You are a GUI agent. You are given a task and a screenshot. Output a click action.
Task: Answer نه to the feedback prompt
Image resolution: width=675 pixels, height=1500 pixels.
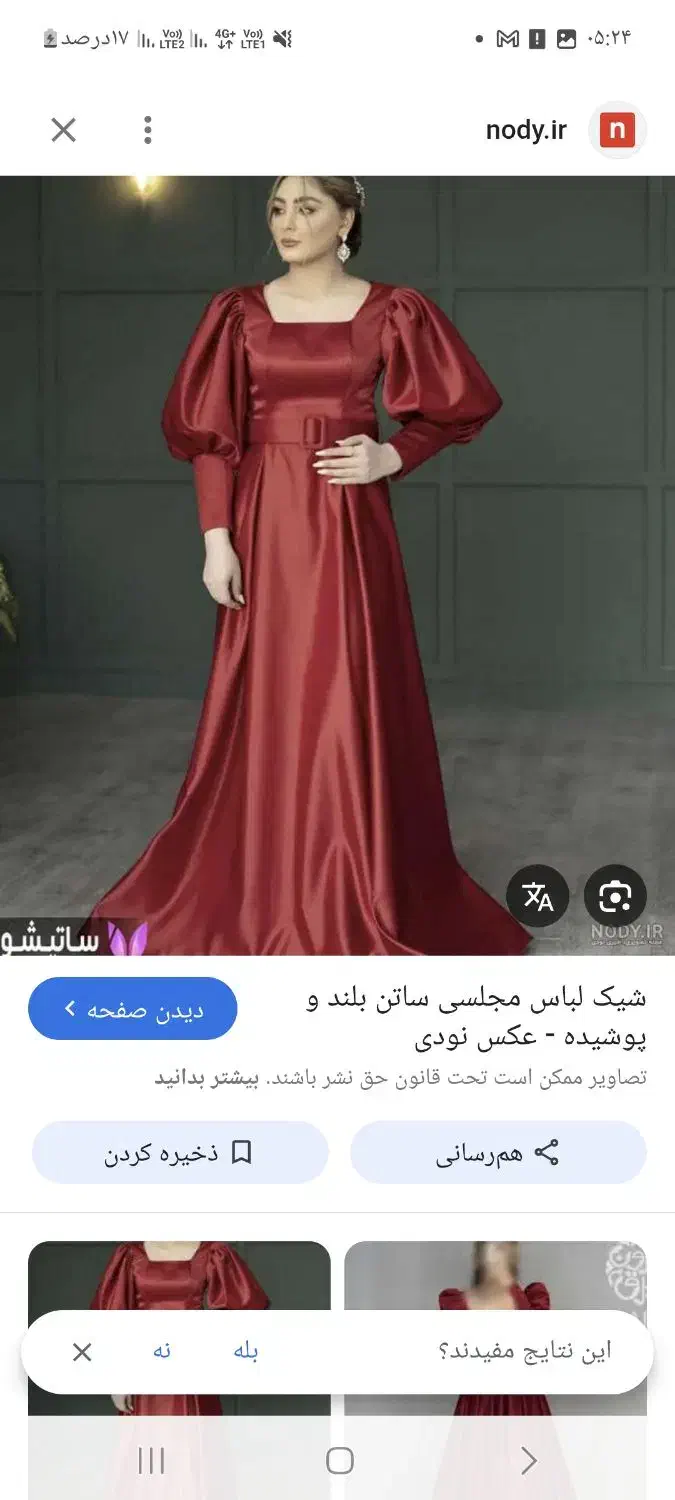point(162,1352)
